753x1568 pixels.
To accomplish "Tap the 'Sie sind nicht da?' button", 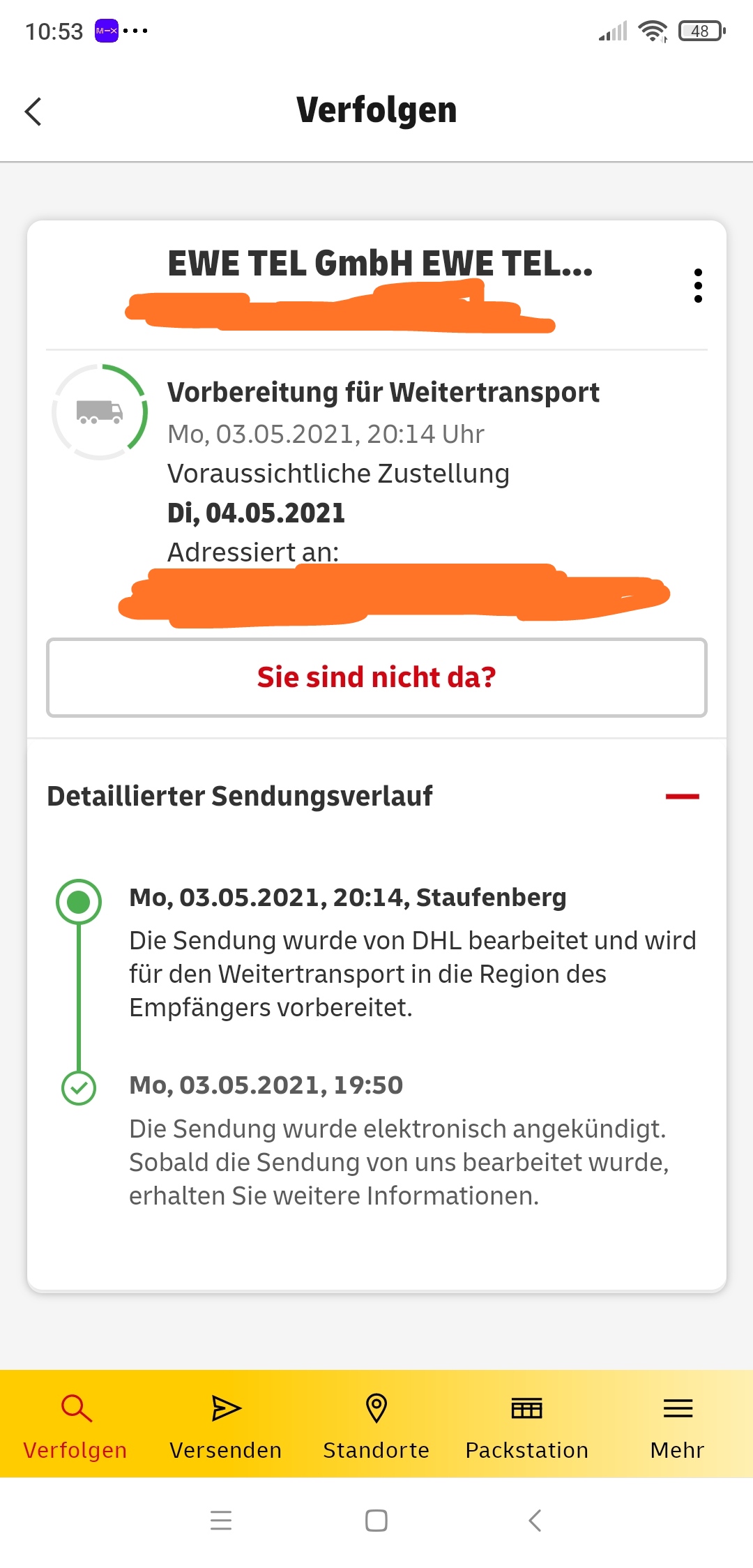I will point(376,677).
